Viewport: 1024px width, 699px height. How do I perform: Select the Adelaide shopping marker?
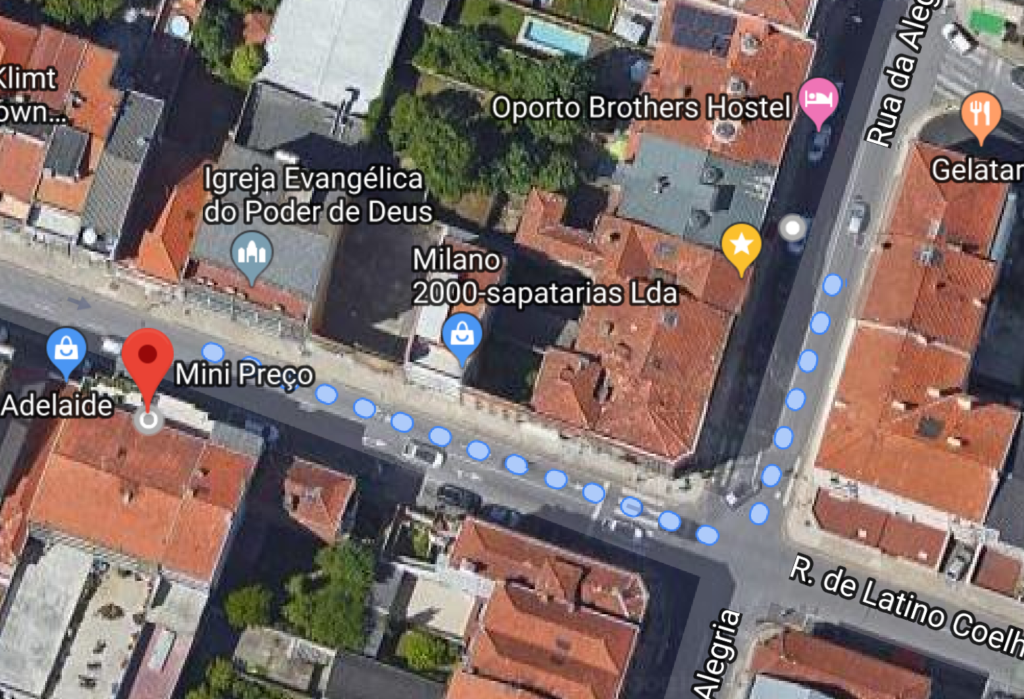66,351
